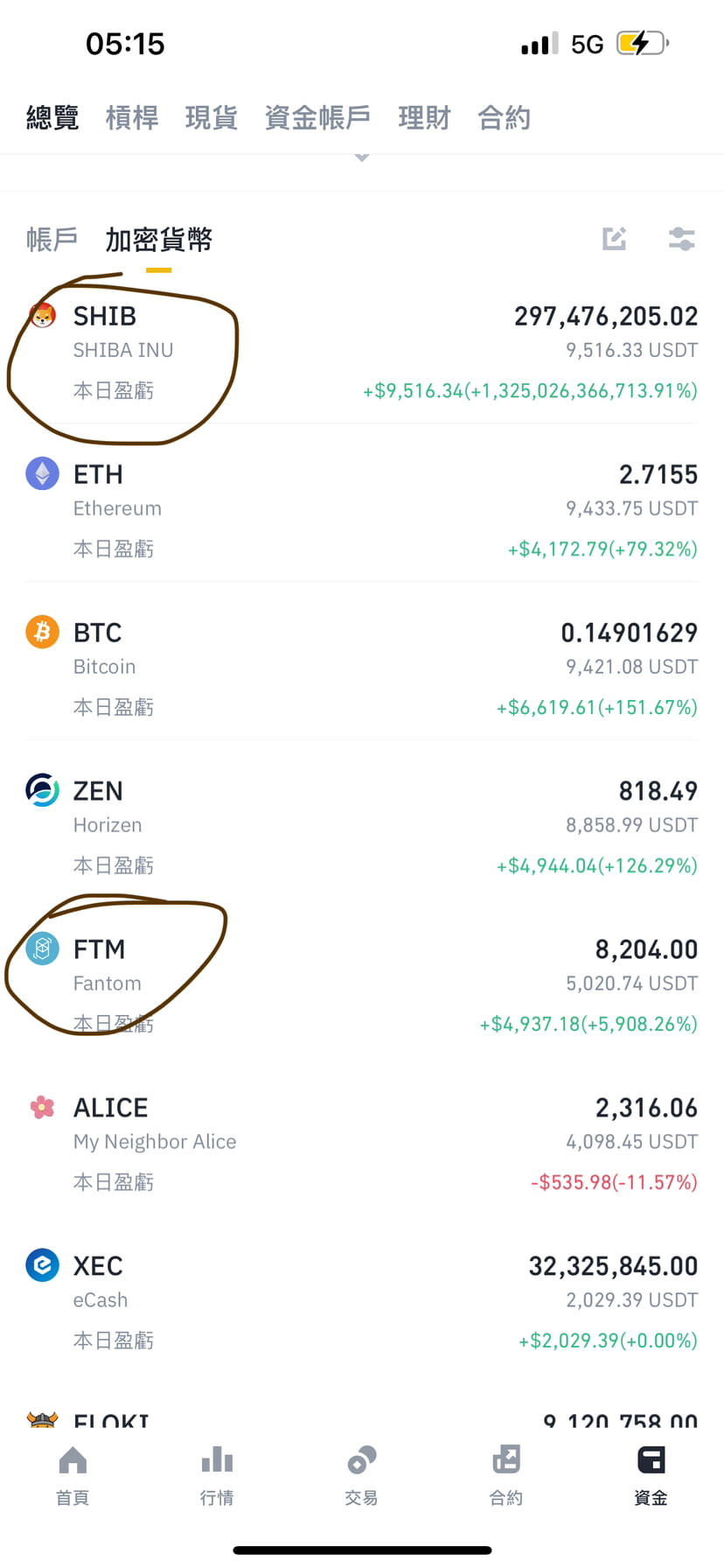Tap the eCash XEC coin icon
Screen dimensions: 724x1568
click(x=42, y=1265)
